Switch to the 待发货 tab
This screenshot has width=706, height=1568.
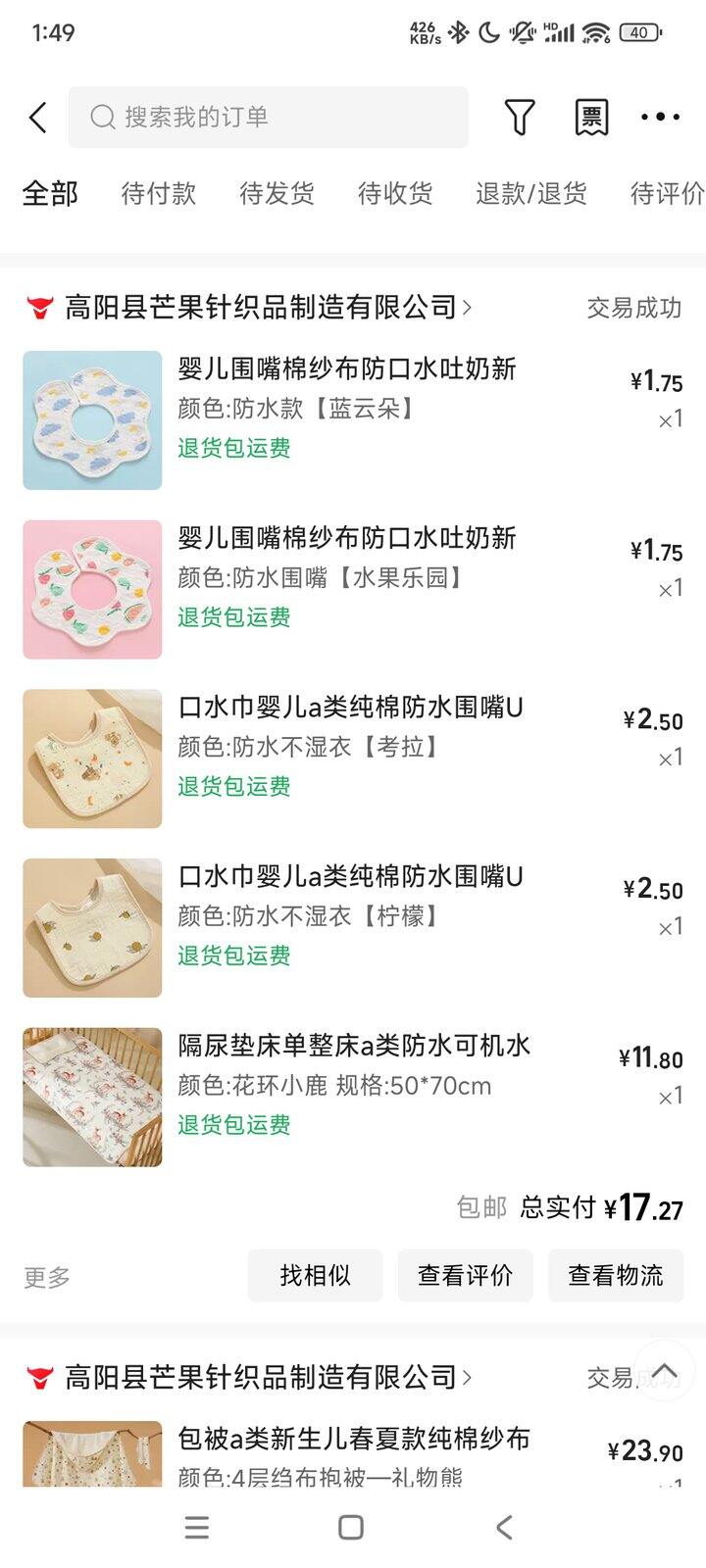[277, 193]
